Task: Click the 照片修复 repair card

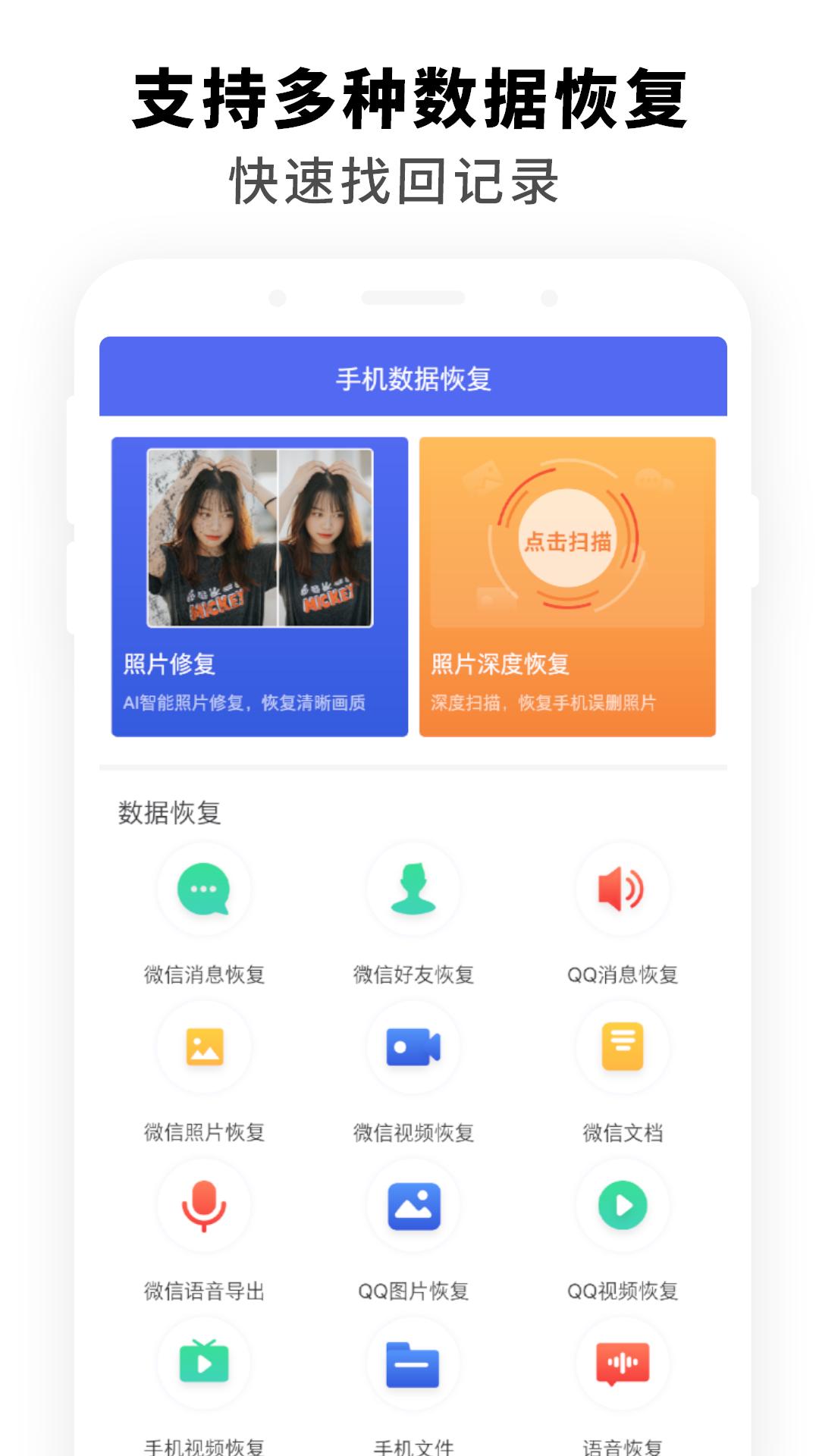Action: coord(262,588)
